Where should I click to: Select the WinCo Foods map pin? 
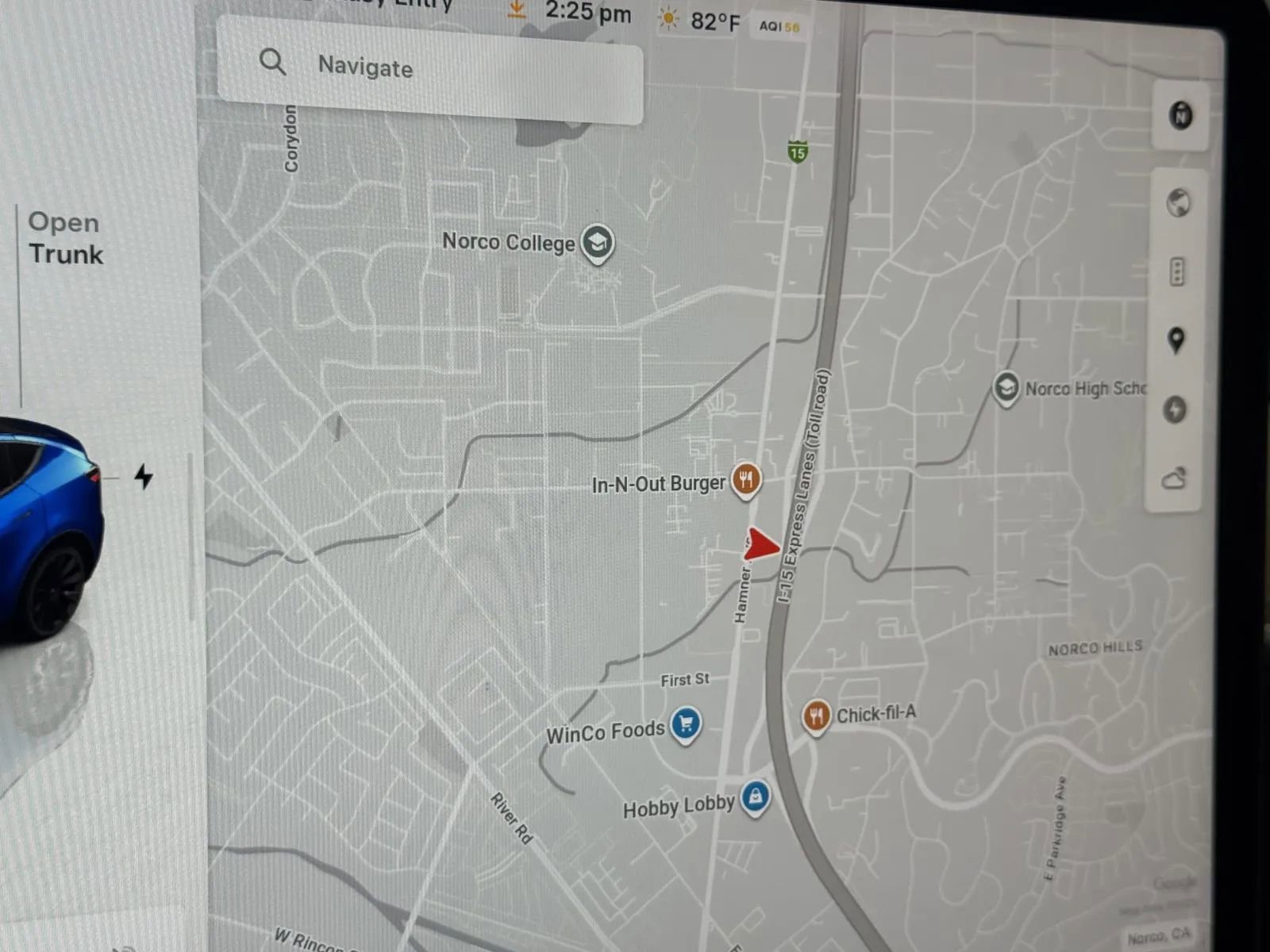686,724
